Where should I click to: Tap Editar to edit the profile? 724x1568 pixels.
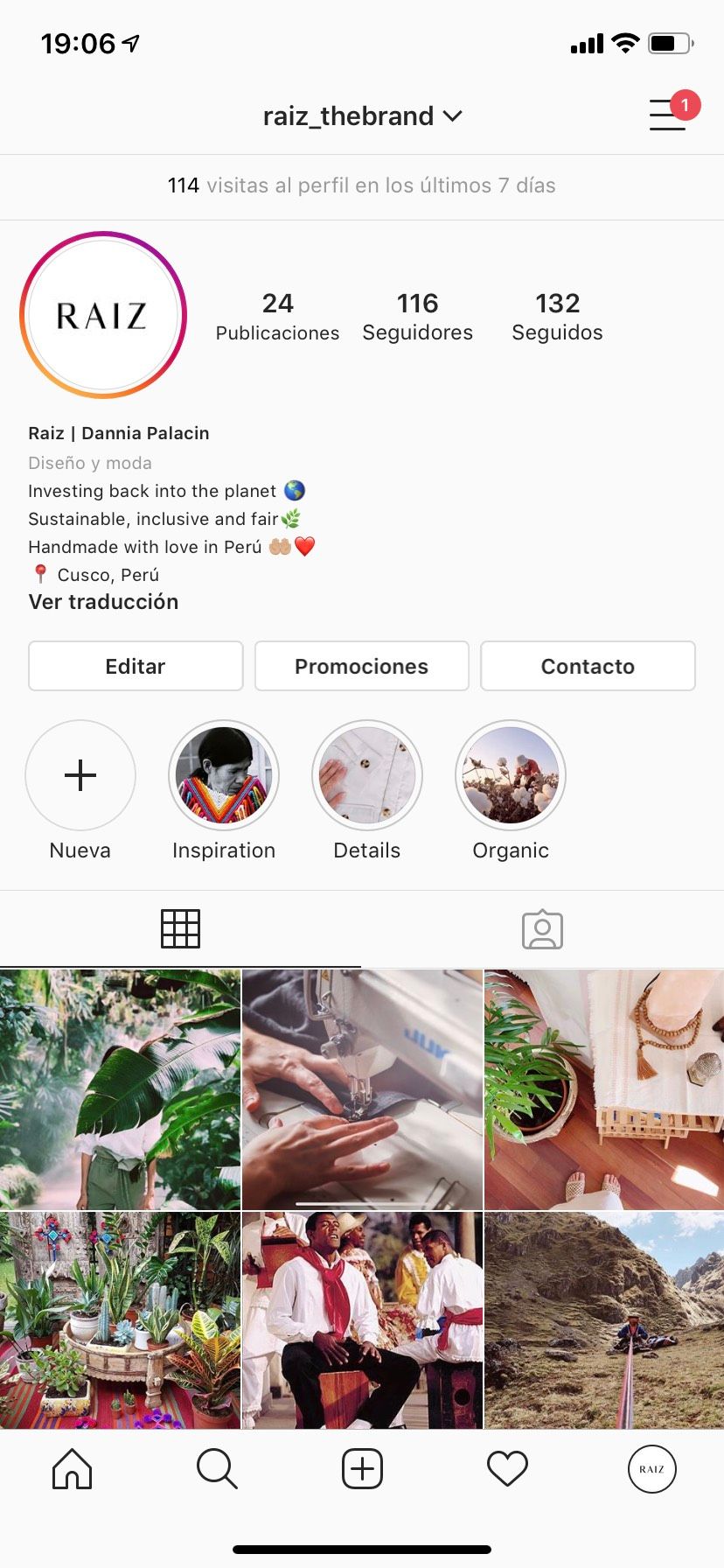point(136,666)
